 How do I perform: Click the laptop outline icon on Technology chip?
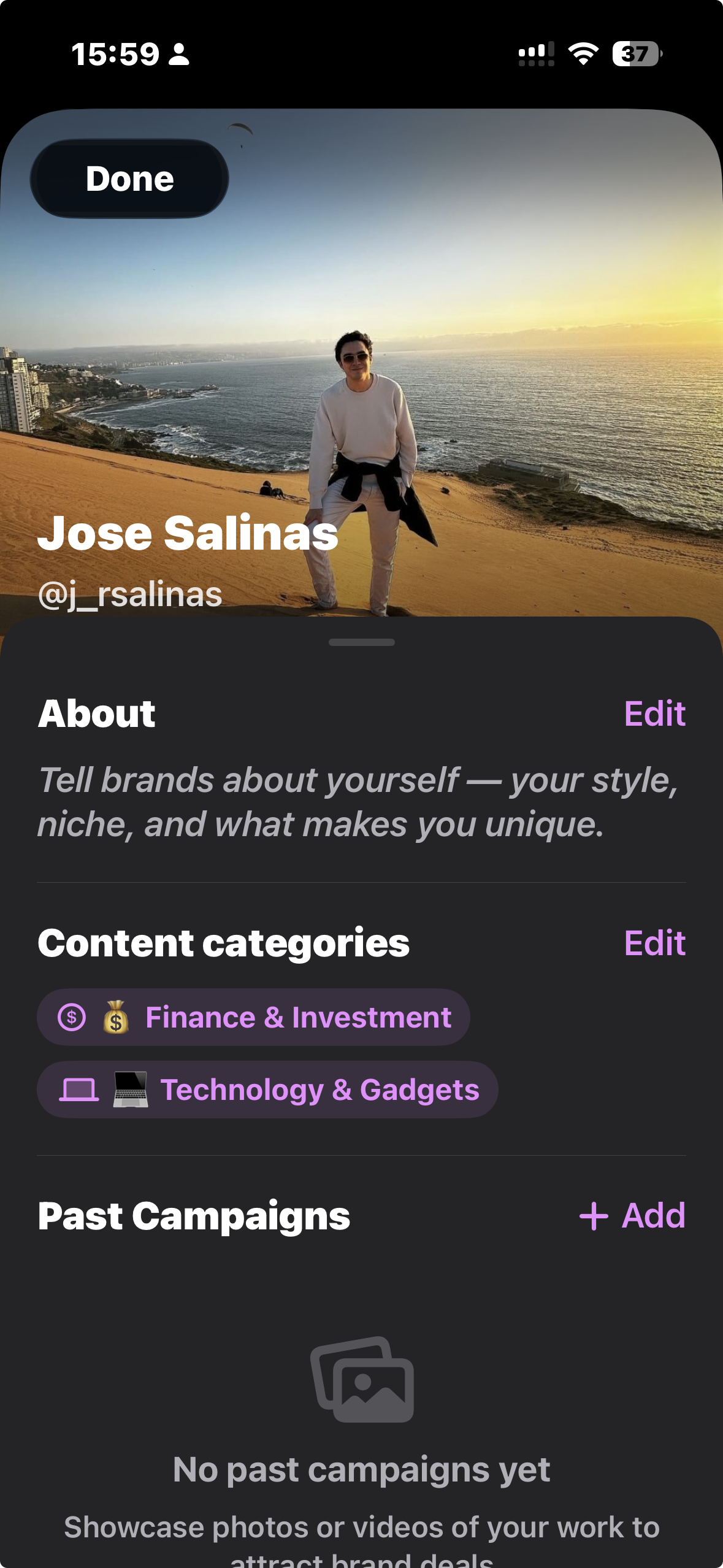[78, 1089]
